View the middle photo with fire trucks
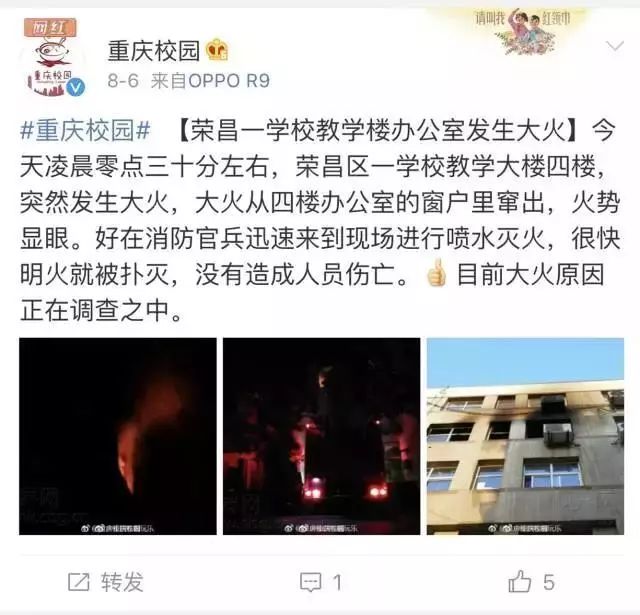 [x=321, y=435]
